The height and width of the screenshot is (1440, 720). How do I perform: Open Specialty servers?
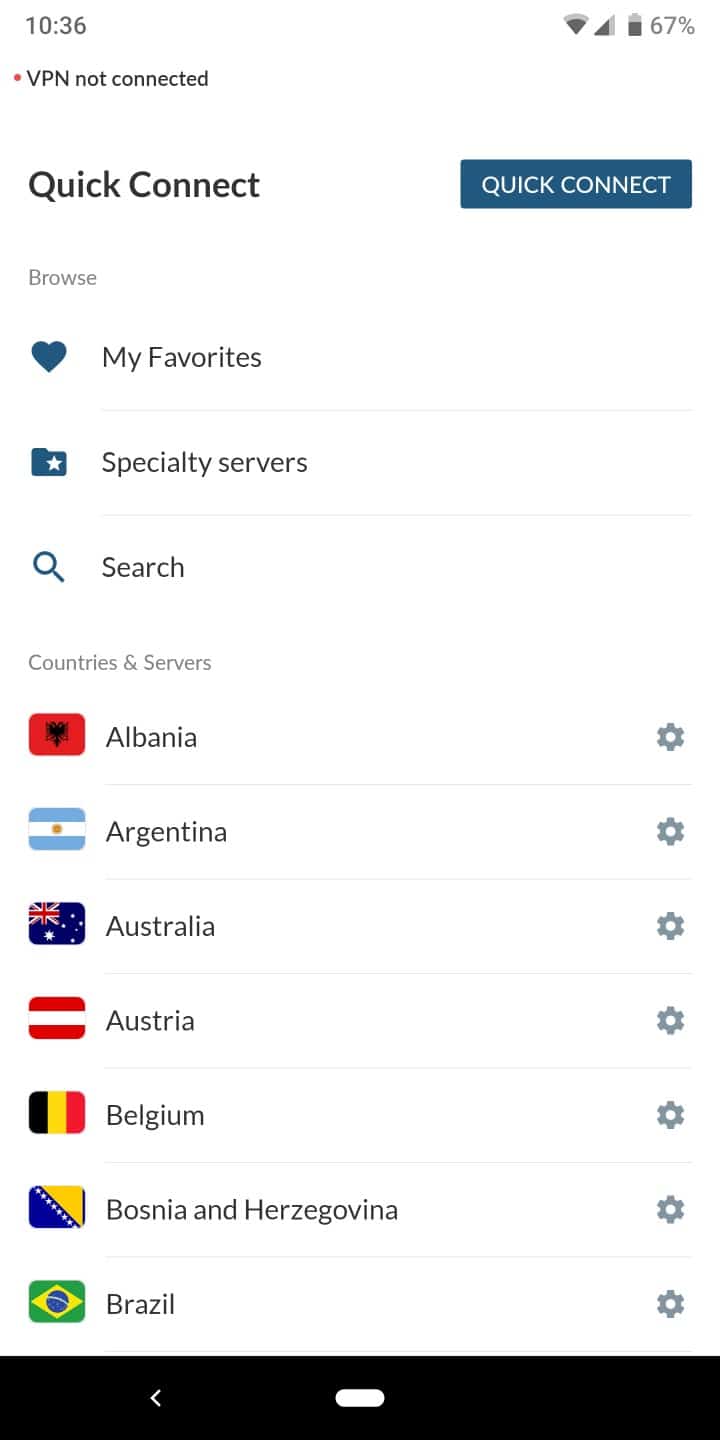(204, 462)
